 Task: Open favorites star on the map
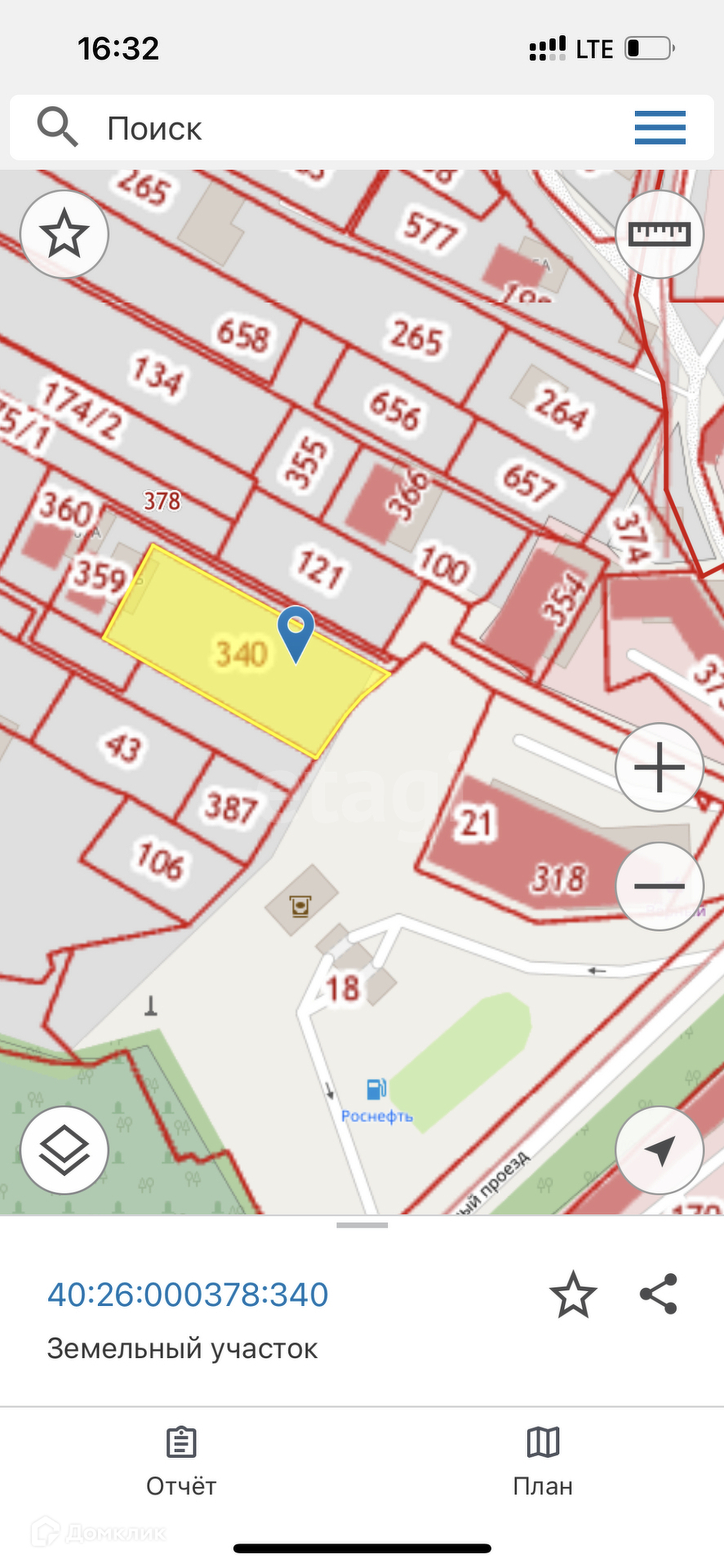tap(64, 235)
